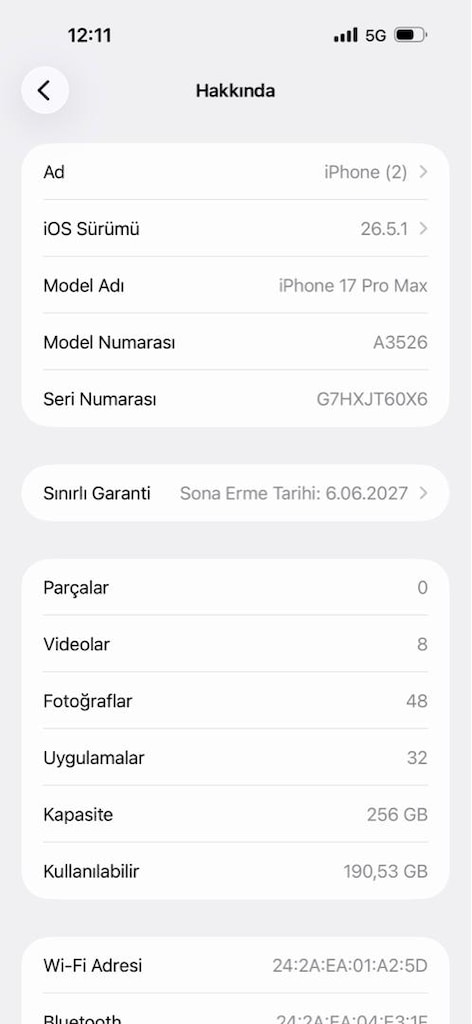472x1024 pixels.
Task: Open the Ad (device name) row
Action: pyautogui.click(x=236, y=172)
